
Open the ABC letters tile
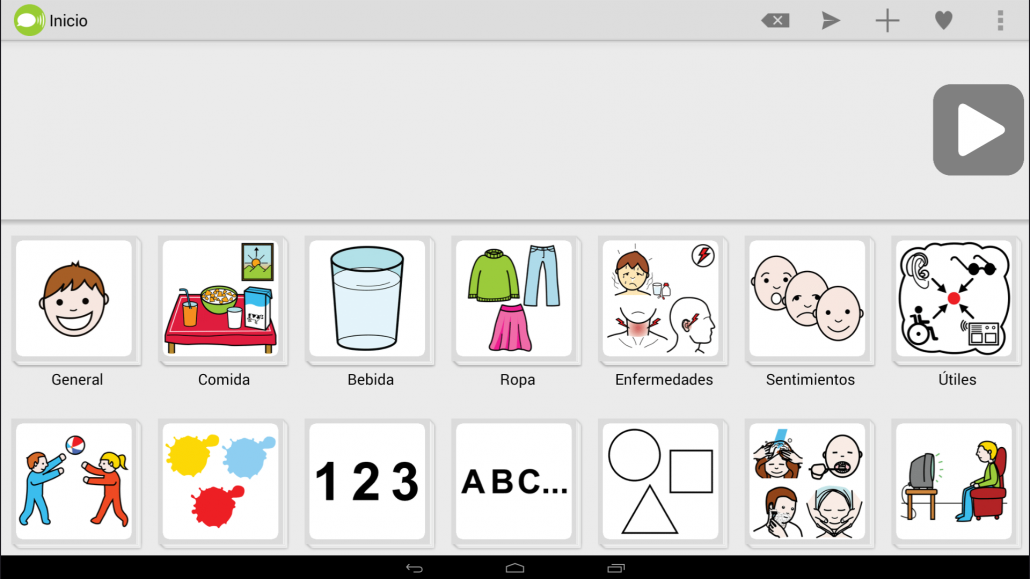tap(514, 482)
